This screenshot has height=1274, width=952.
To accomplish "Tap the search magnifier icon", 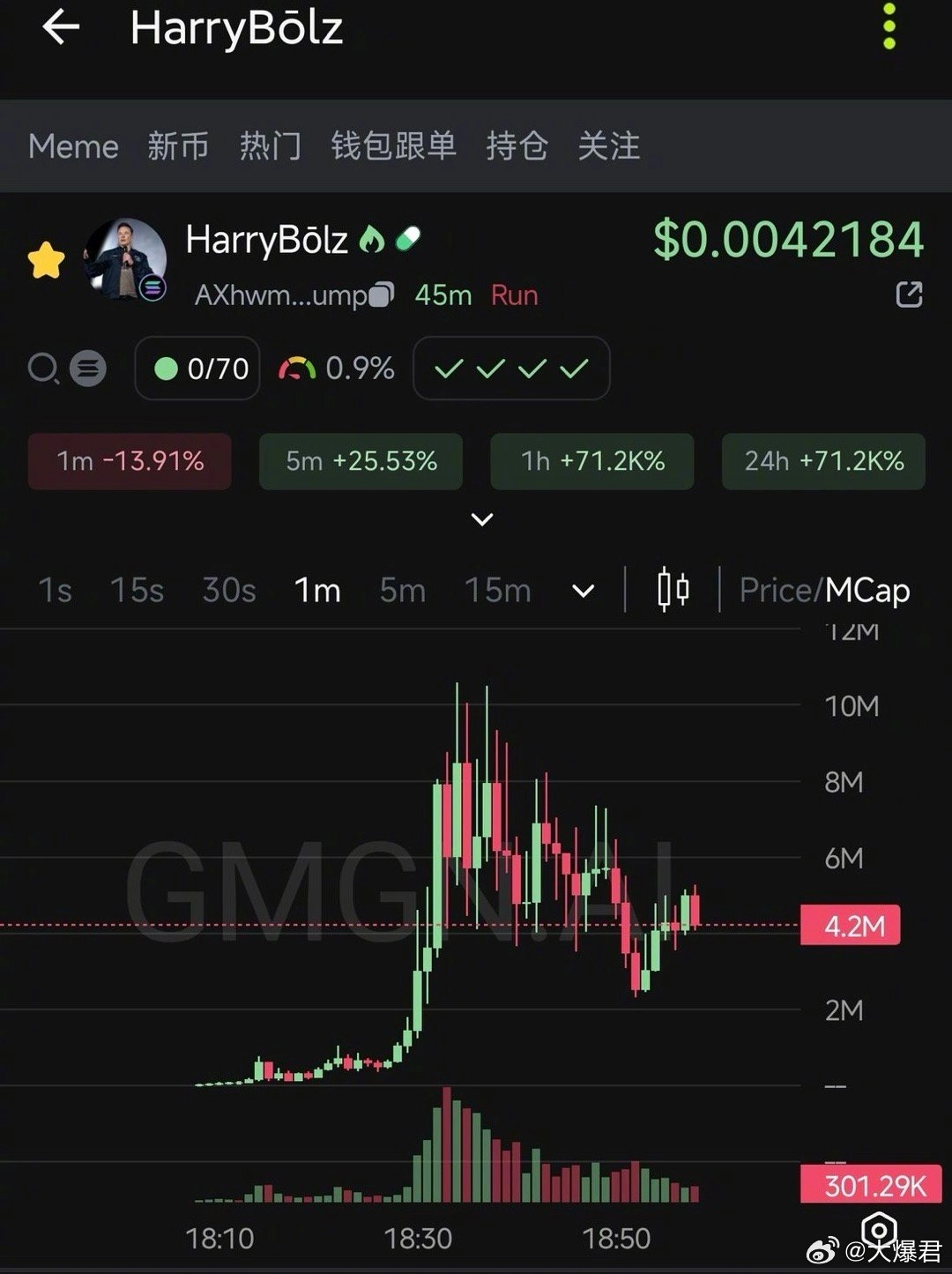I will pos(42,369).
